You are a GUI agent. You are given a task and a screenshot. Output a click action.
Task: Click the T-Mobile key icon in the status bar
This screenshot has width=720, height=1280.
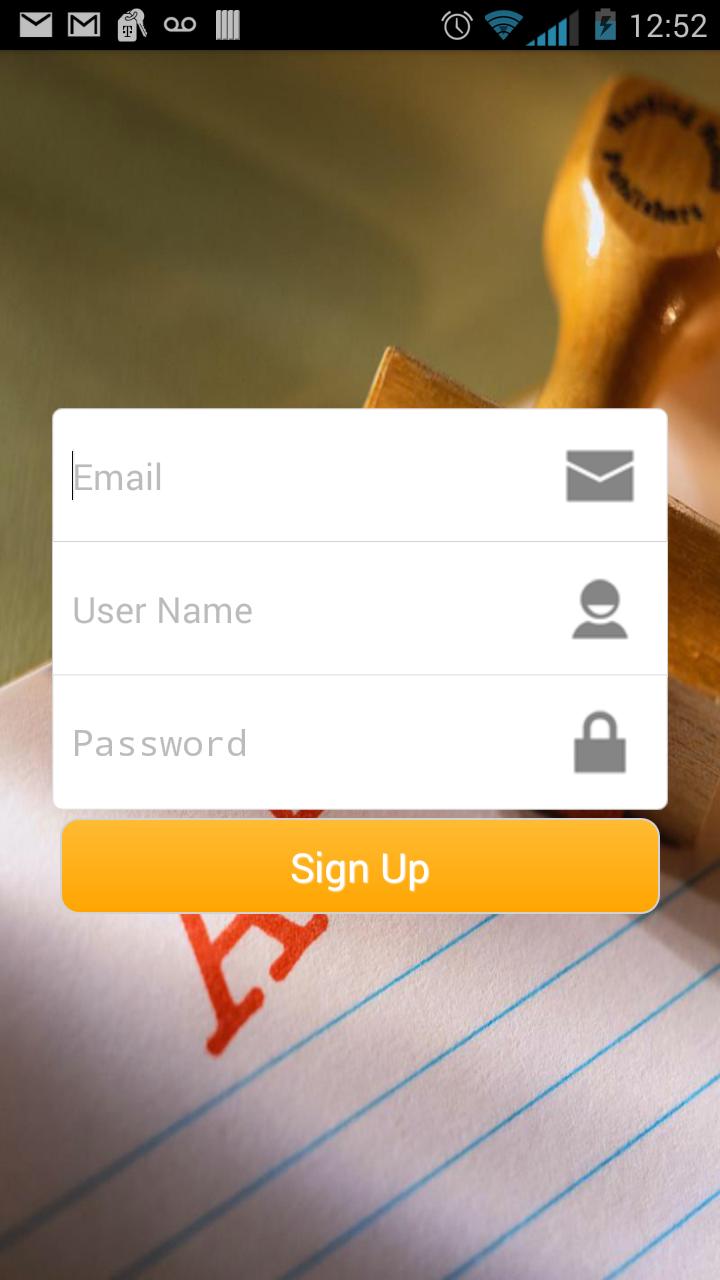(131, 24)
